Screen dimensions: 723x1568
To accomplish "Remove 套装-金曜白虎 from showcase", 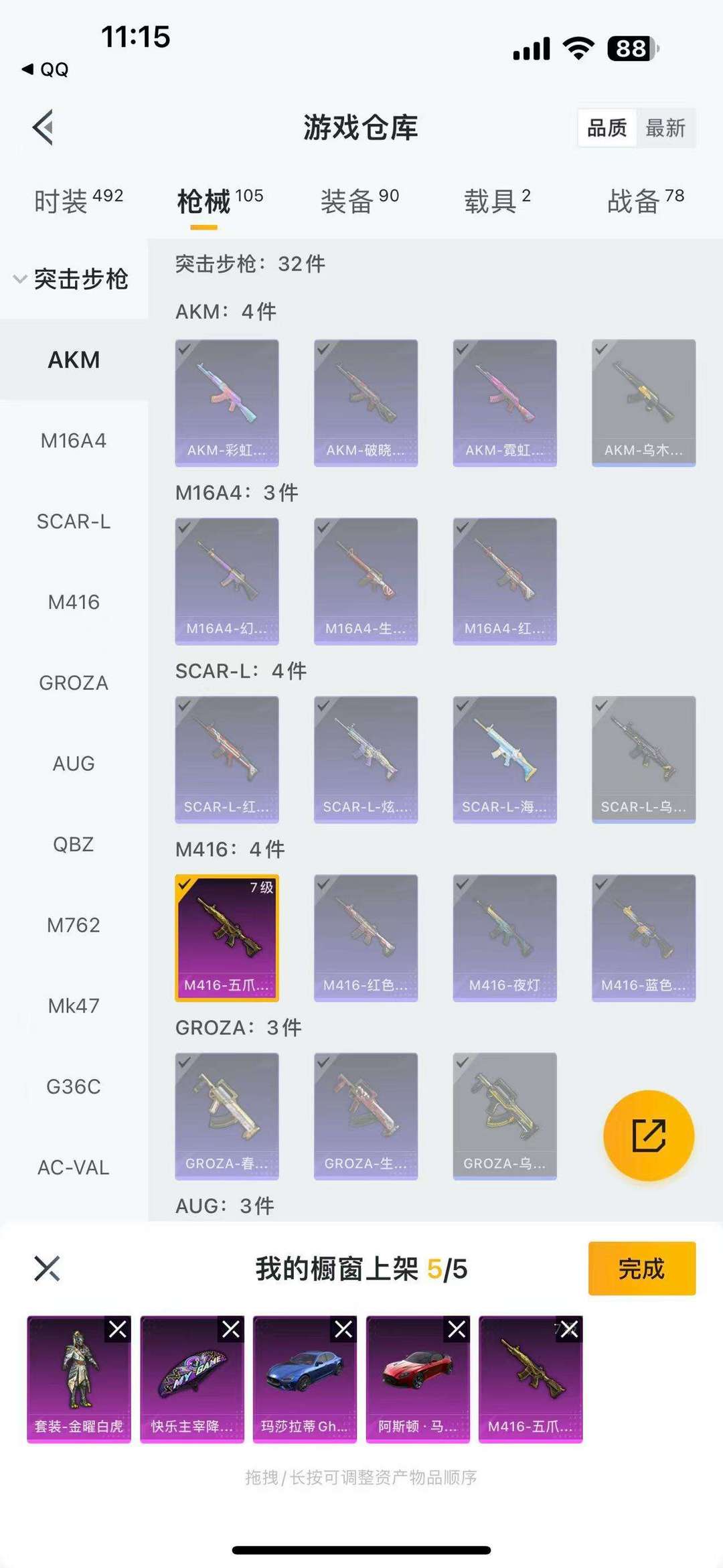I will click(118, 1330).
